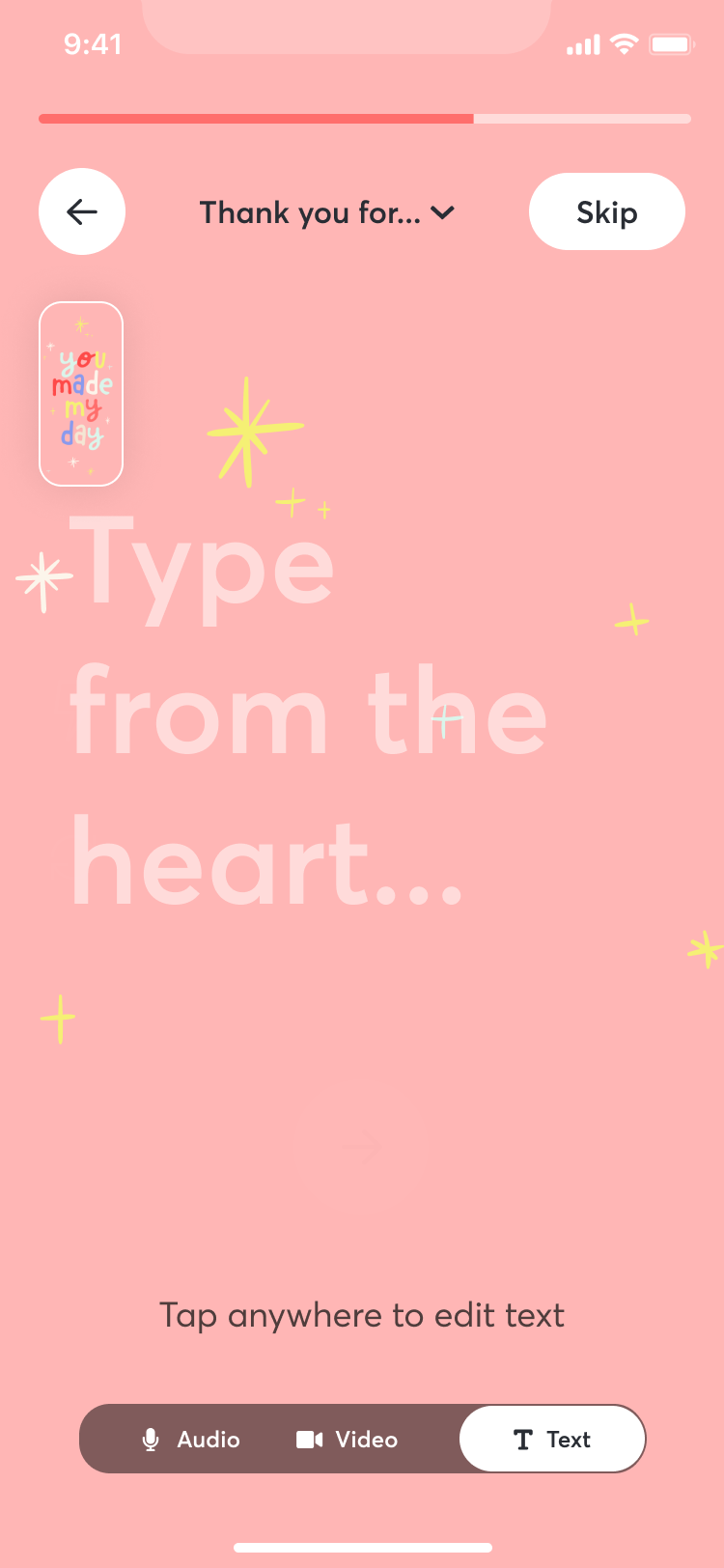Skip this step
724x1568 pixels.
(x=606, y=212)
